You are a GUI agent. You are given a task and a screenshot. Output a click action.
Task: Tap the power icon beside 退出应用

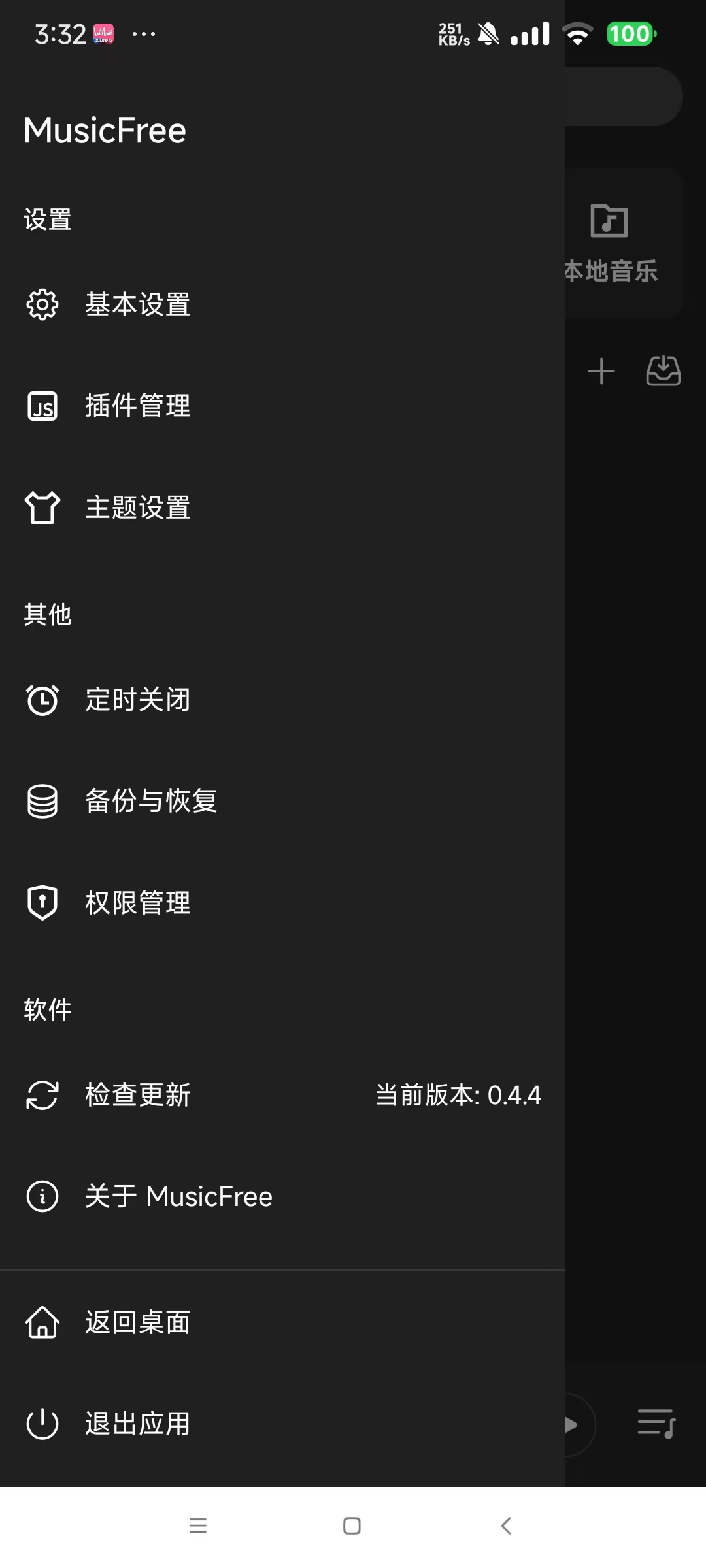(x=42, y=1424)
